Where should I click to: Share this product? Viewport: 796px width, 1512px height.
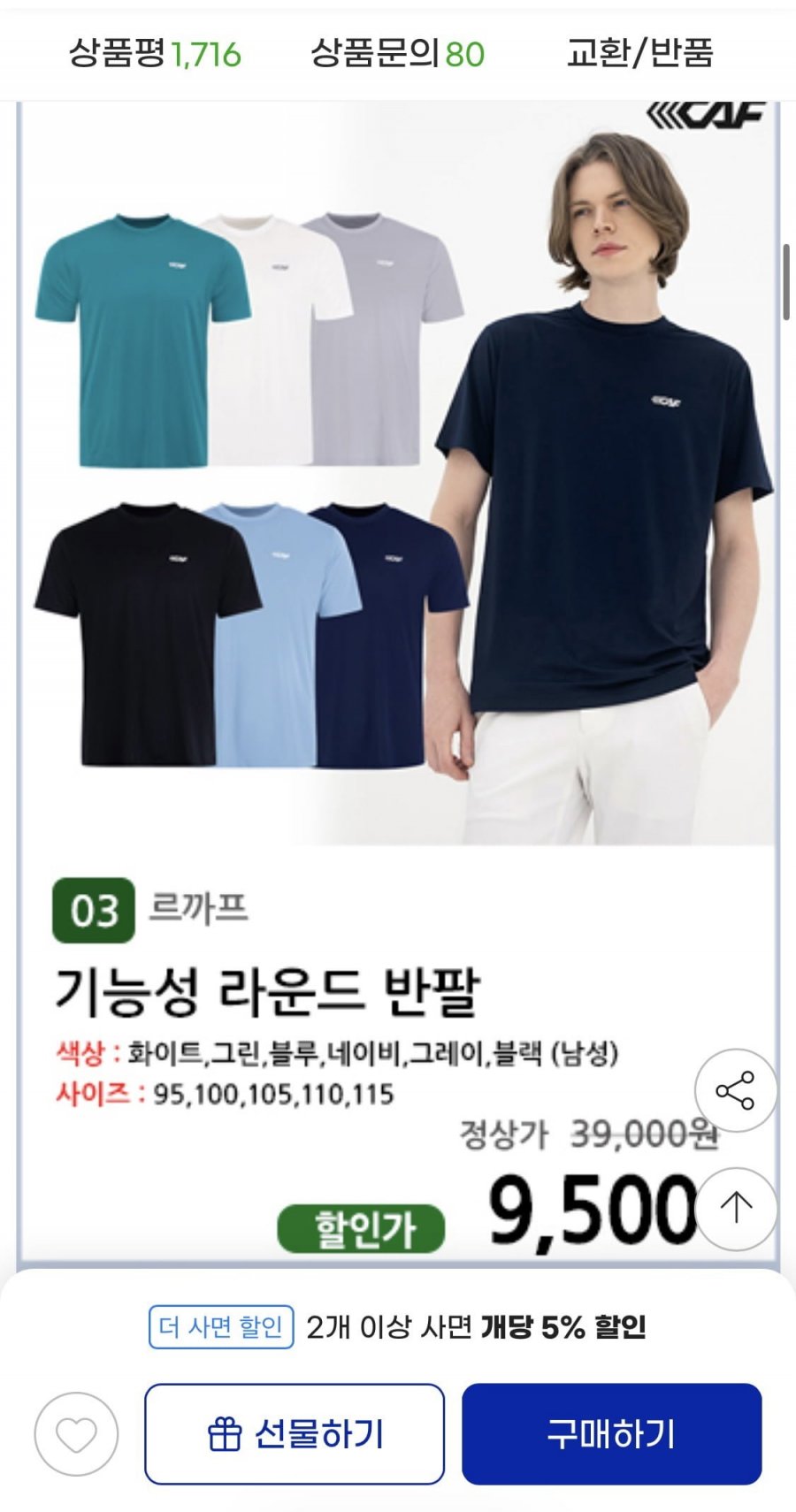click(x=735, y=1090)
